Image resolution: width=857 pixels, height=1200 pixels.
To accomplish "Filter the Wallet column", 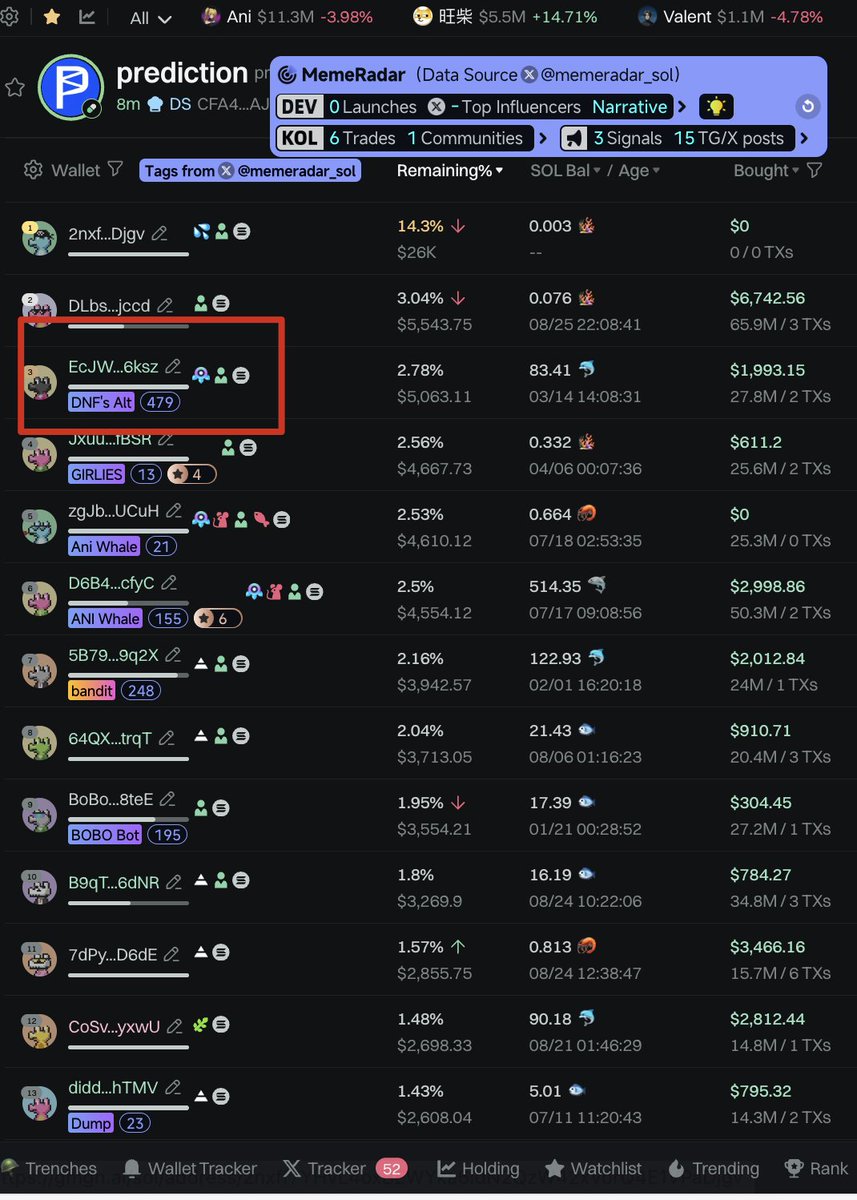I will pos(115,170).
